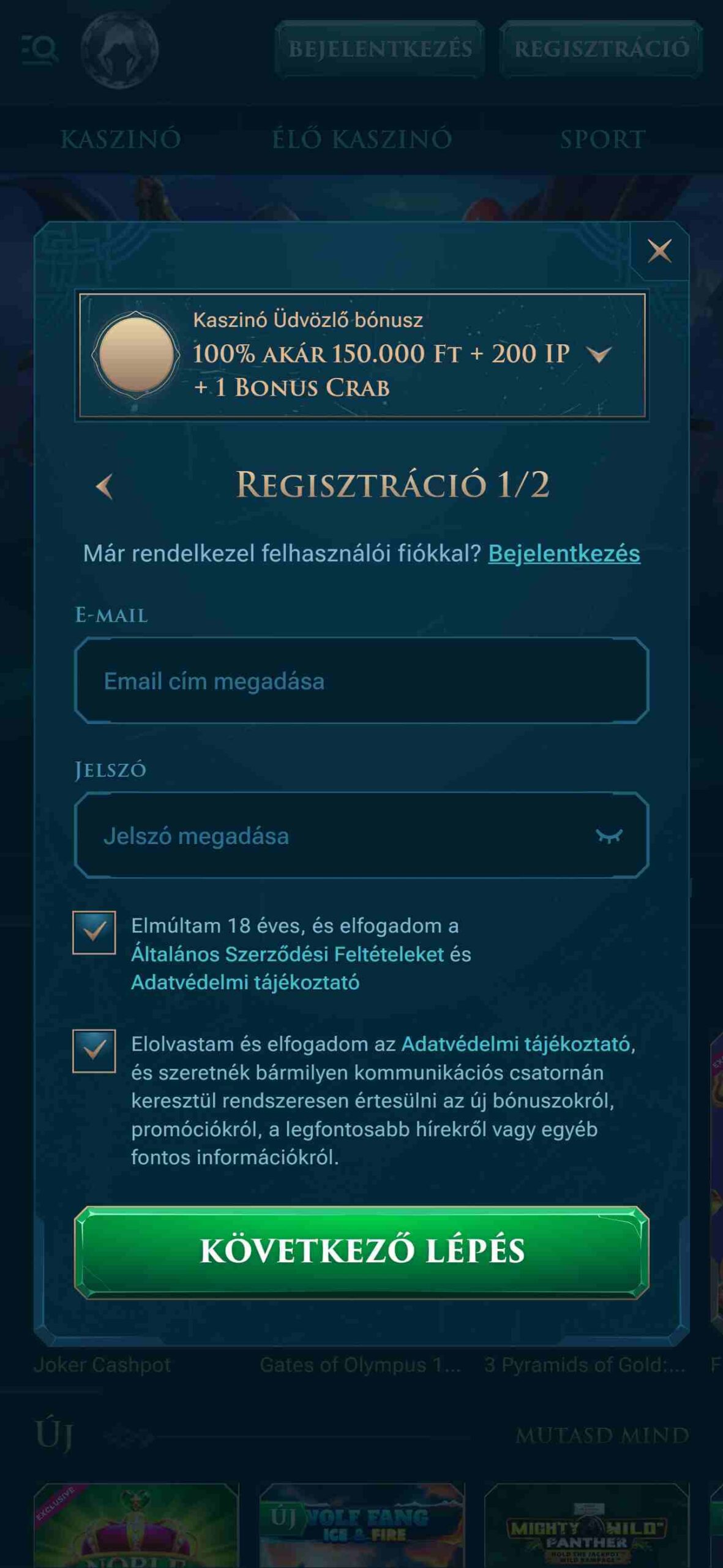Viewport: 723px width, 1568px height.
Task: Open the Bejelentkezés link
Action: pyautogui.click(x=564, y=554)
